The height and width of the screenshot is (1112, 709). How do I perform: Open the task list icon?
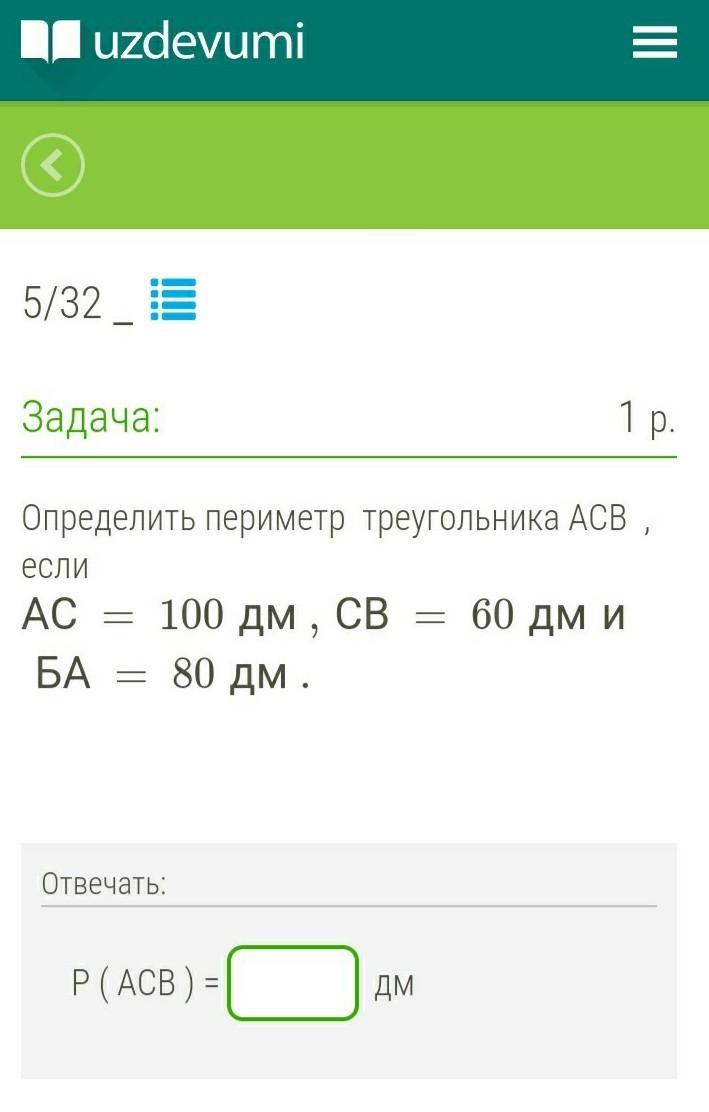(173, 300)
